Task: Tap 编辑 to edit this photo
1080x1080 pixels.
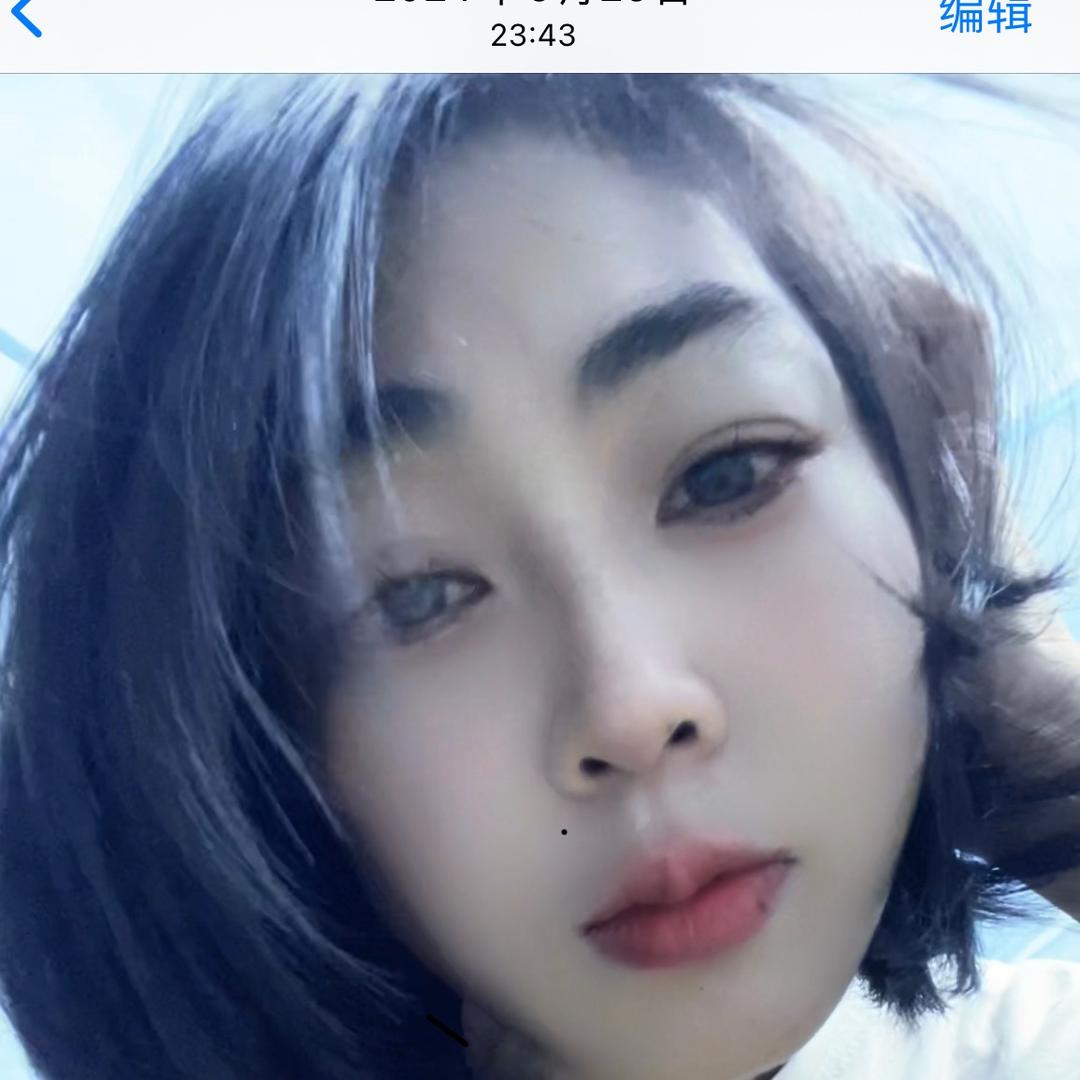Action: point(985,16)
